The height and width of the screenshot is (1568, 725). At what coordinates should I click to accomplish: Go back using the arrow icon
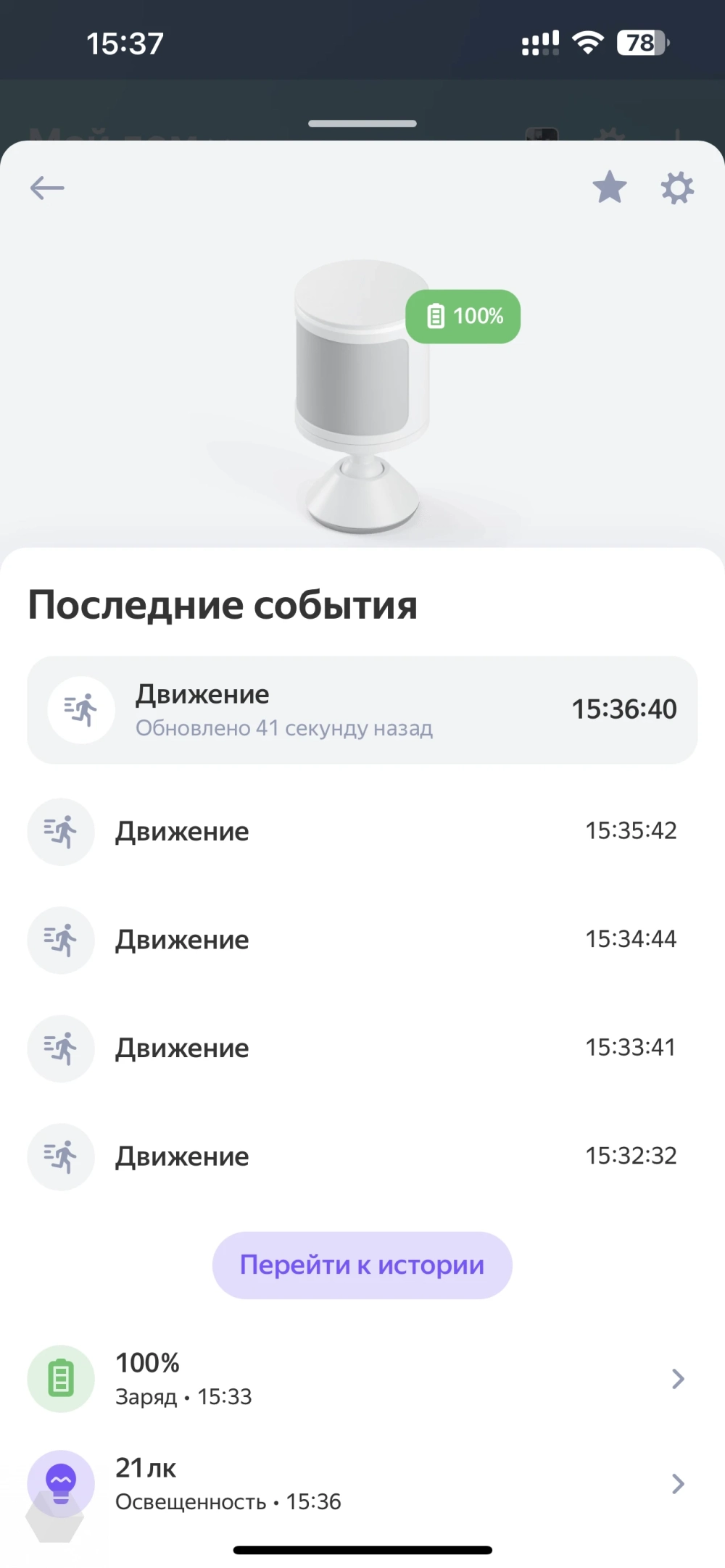pyautogui.click(x=47, y=188)
